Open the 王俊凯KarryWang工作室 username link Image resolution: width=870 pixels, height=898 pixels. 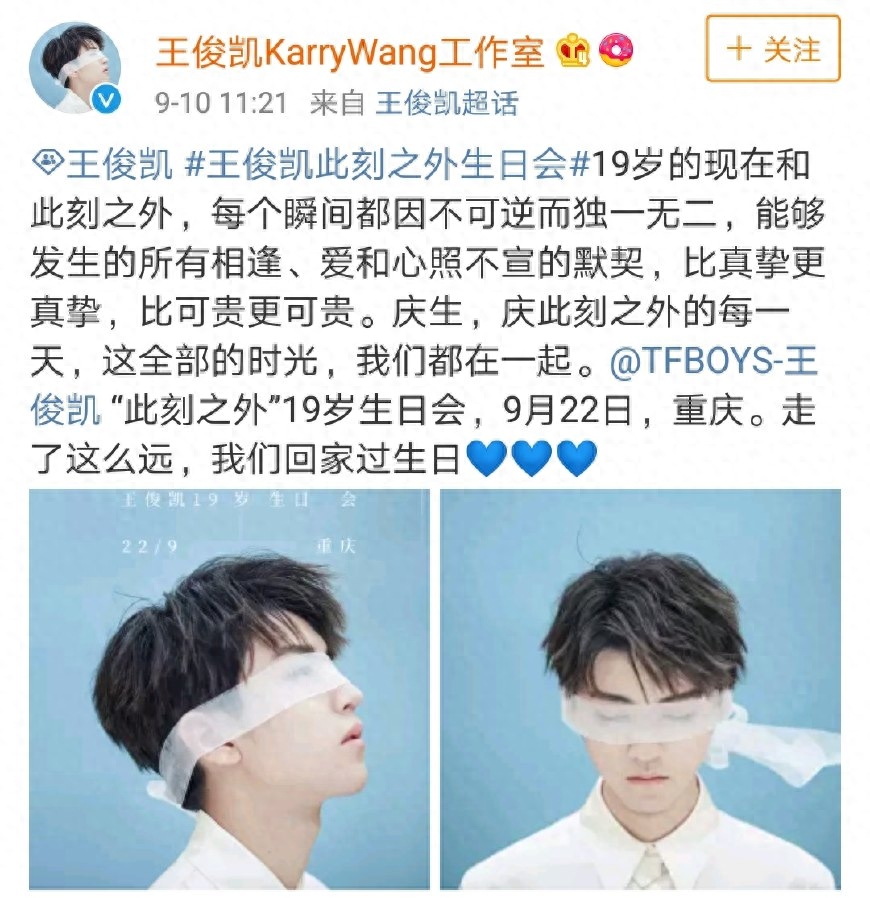[350, 51]
